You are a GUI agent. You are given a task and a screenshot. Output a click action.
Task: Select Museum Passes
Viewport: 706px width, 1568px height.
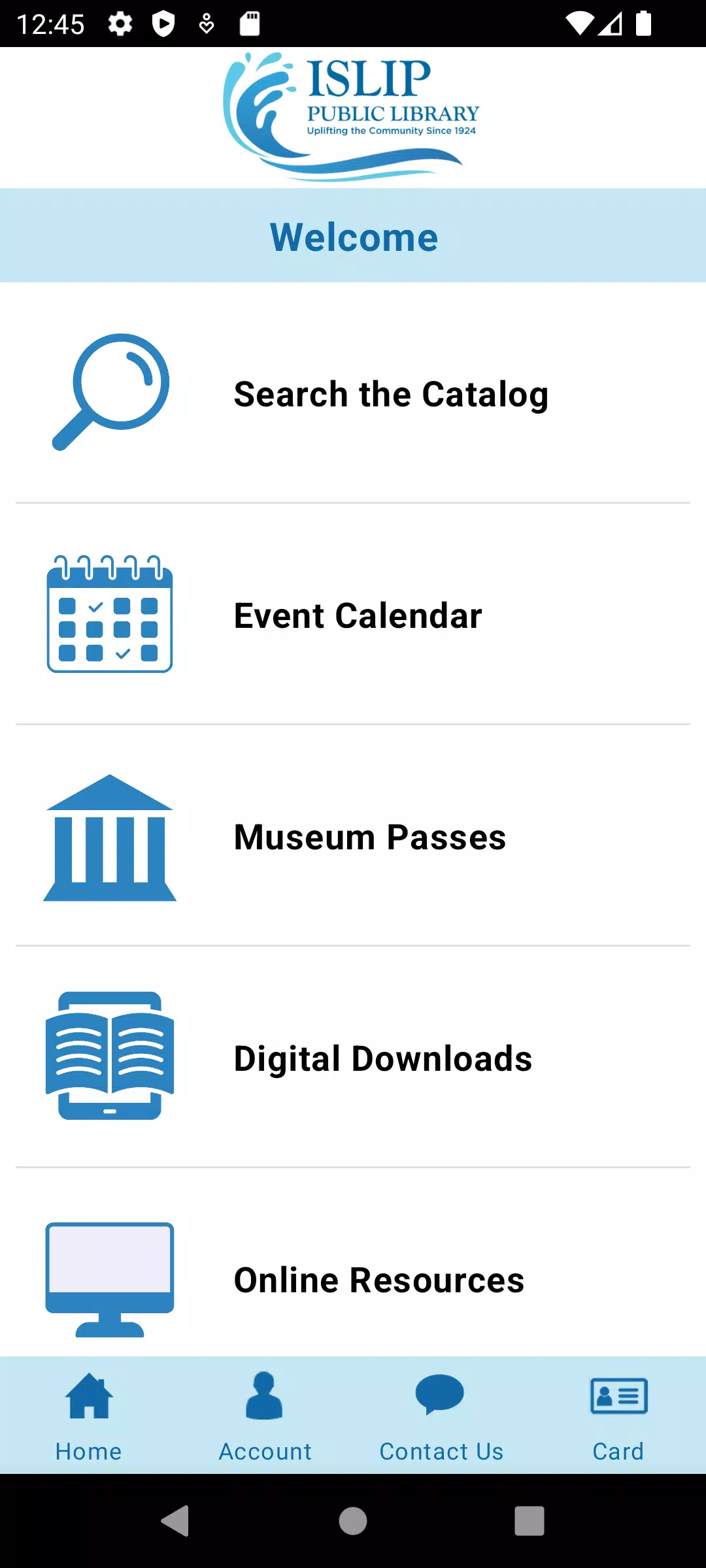pyautogui.click(x=353, y=836)
